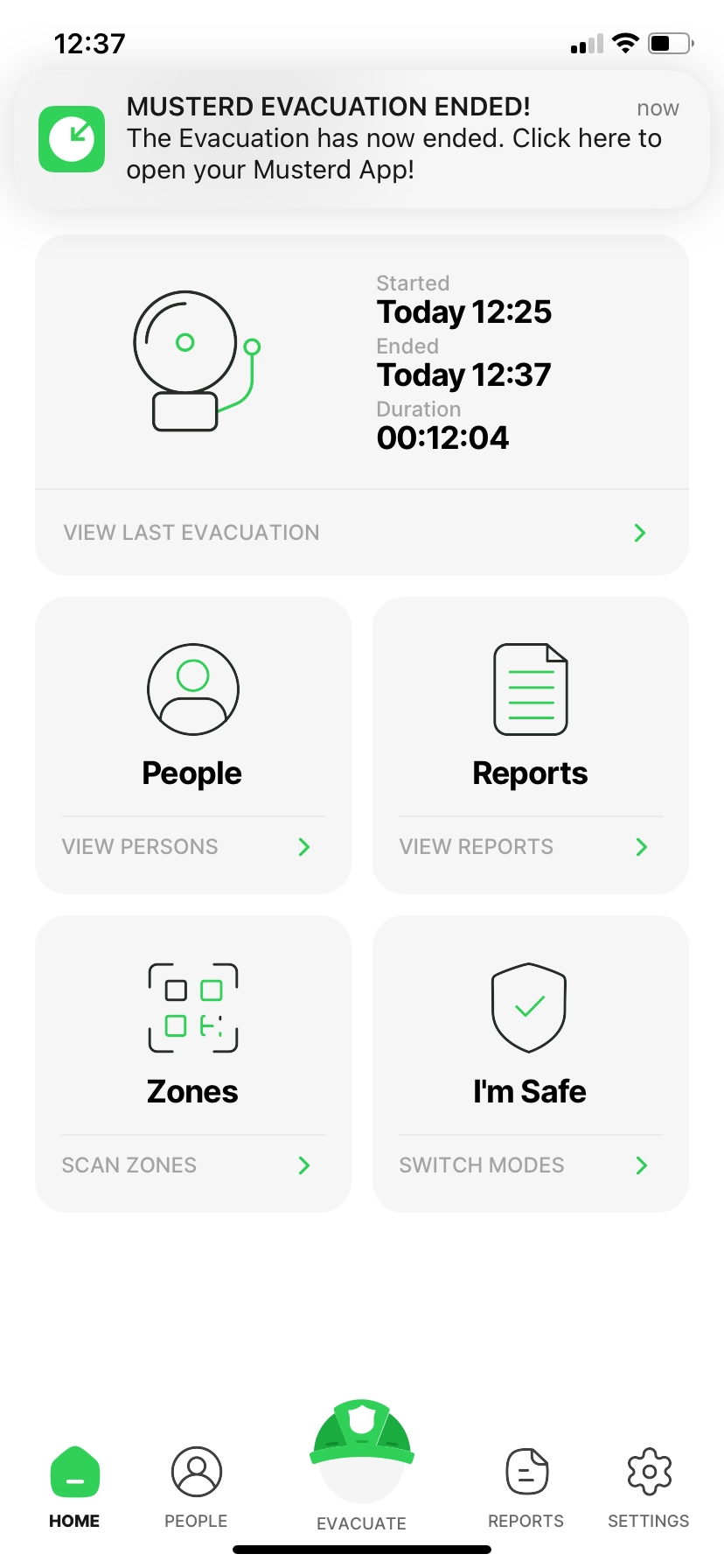Open the I'm Safe card
This screenshot has width=724, height=1568.
[x=531, y=1064]
